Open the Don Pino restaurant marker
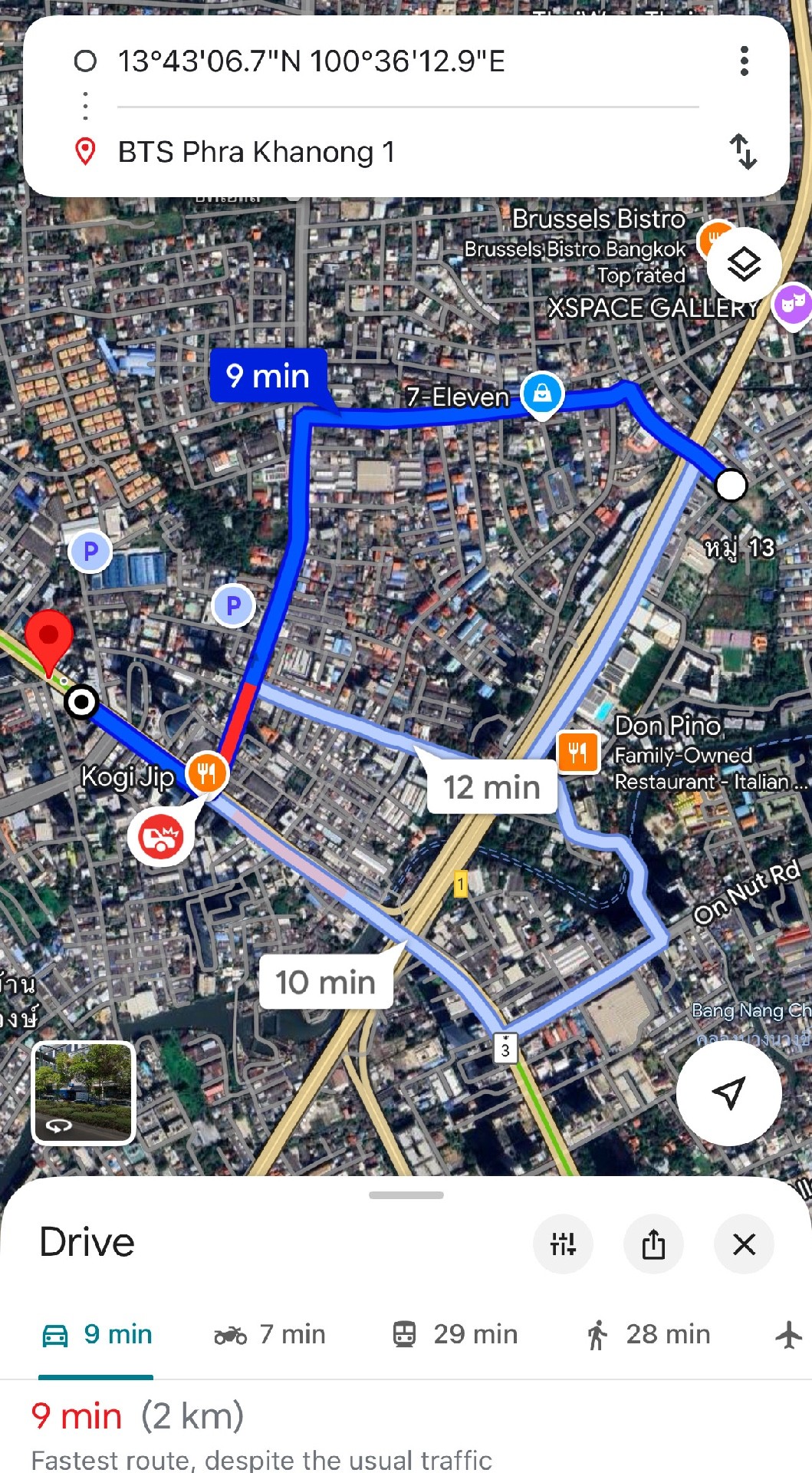Image resolution: width=812 pixels, height=1473 pixels. pyautogui.click(x=578, y=753)
